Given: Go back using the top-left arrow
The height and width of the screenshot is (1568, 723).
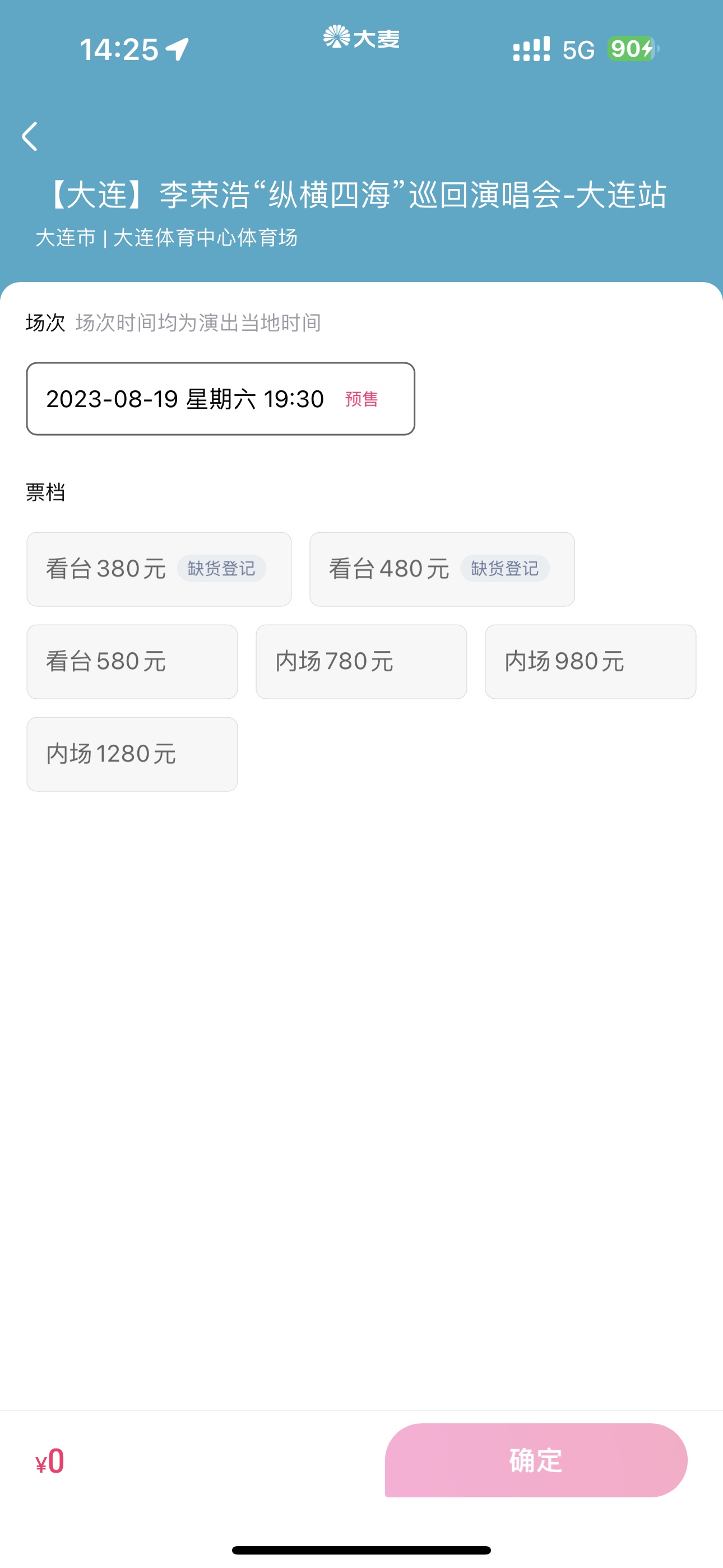Looking at the screenshot, I should point(30,136).
